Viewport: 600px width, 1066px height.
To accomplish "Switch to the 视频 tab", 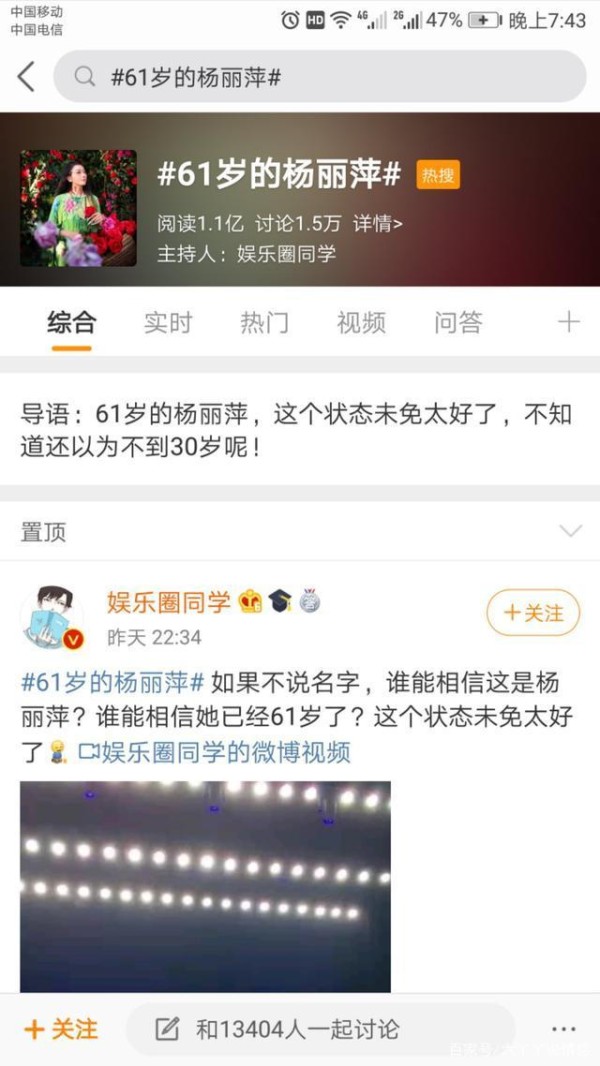I will (x=361, y=322).
